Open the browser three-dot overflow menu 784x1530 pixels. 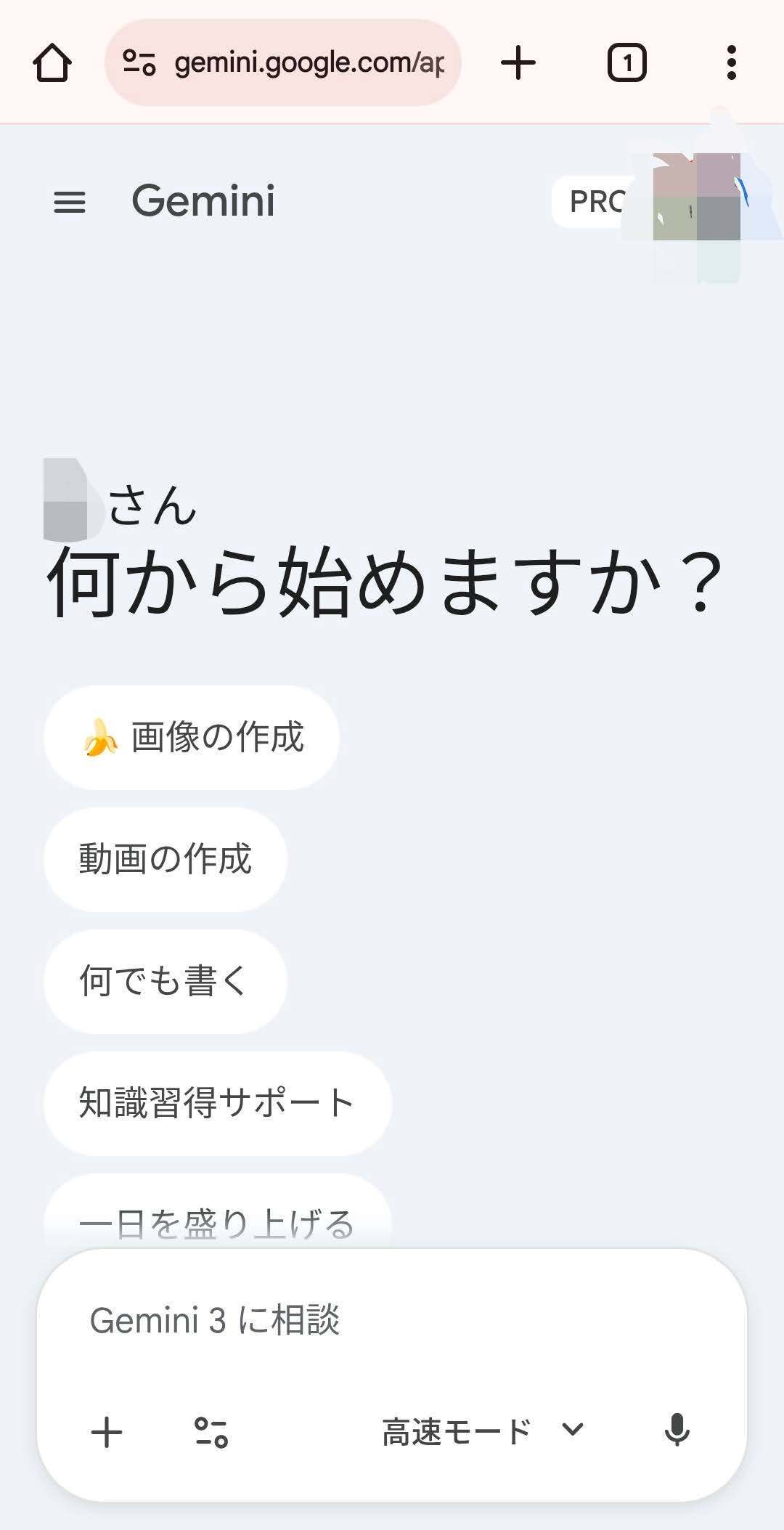tap(731, 62)
